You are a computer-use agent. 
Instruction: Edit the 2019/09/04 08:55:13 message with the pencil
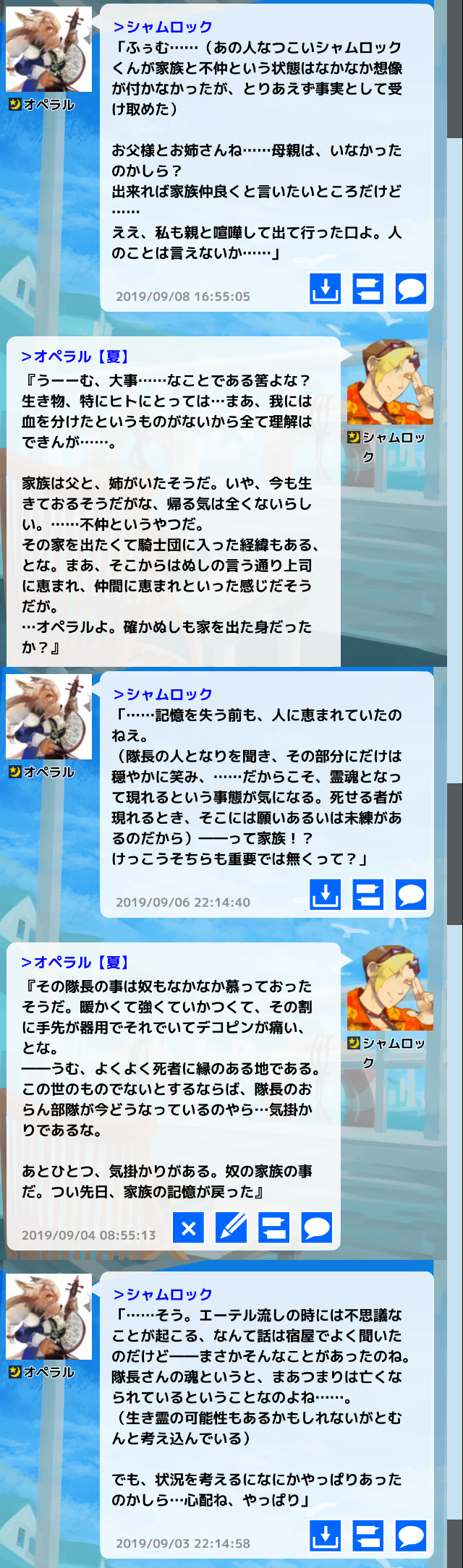(x=231, y=1227)
